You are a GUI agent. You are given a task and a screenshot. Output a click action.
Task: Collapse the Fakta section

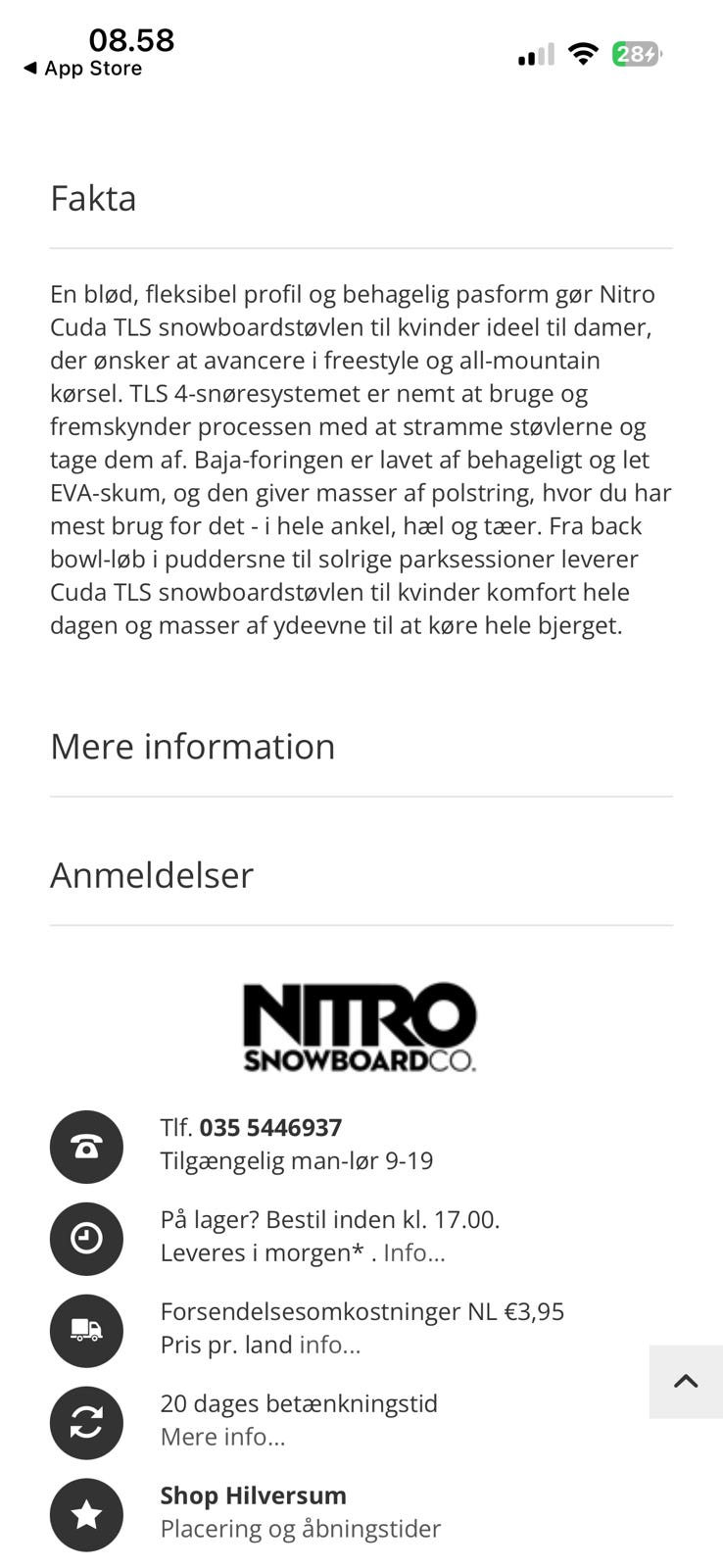click(94, 198)
